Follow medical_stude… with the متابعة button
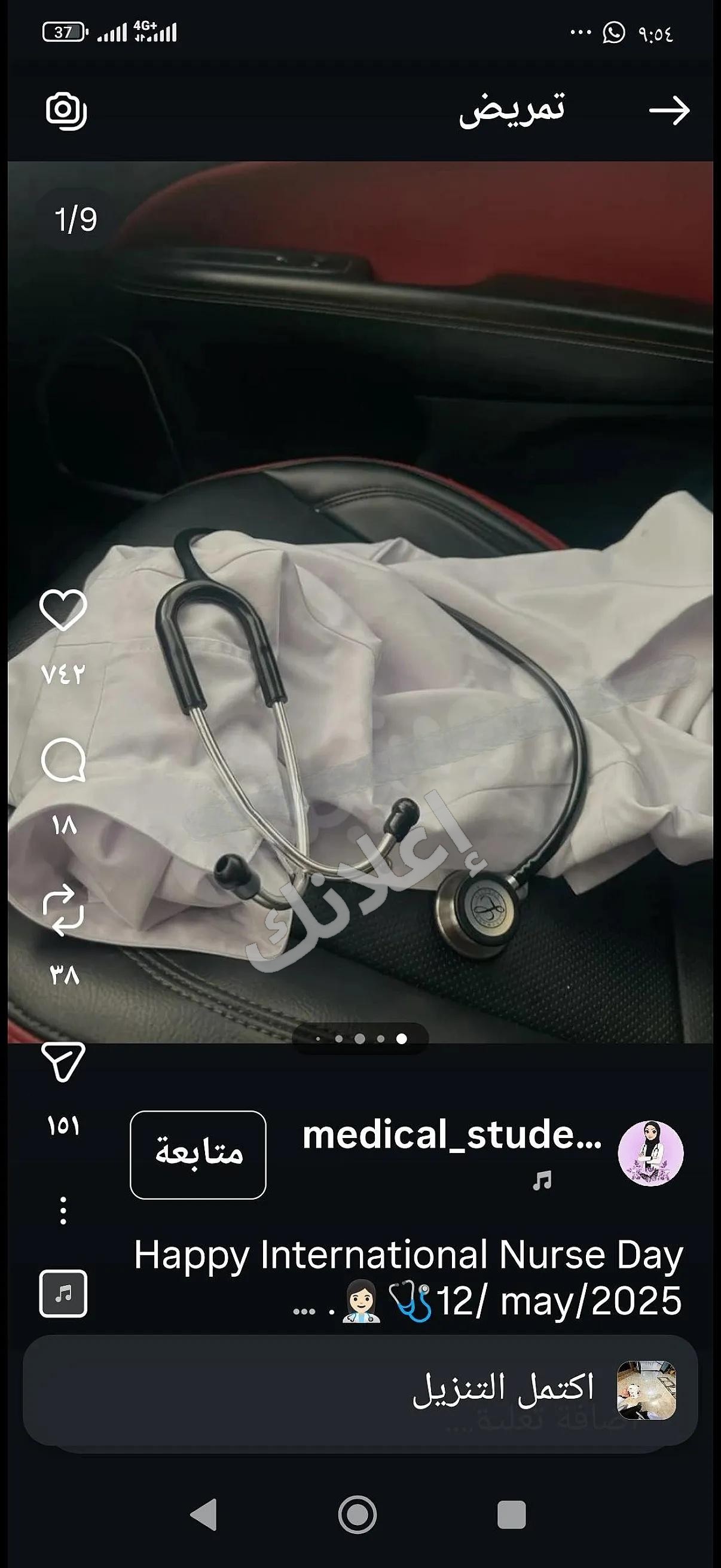 pyautogui.click(x=198, y=1155)
